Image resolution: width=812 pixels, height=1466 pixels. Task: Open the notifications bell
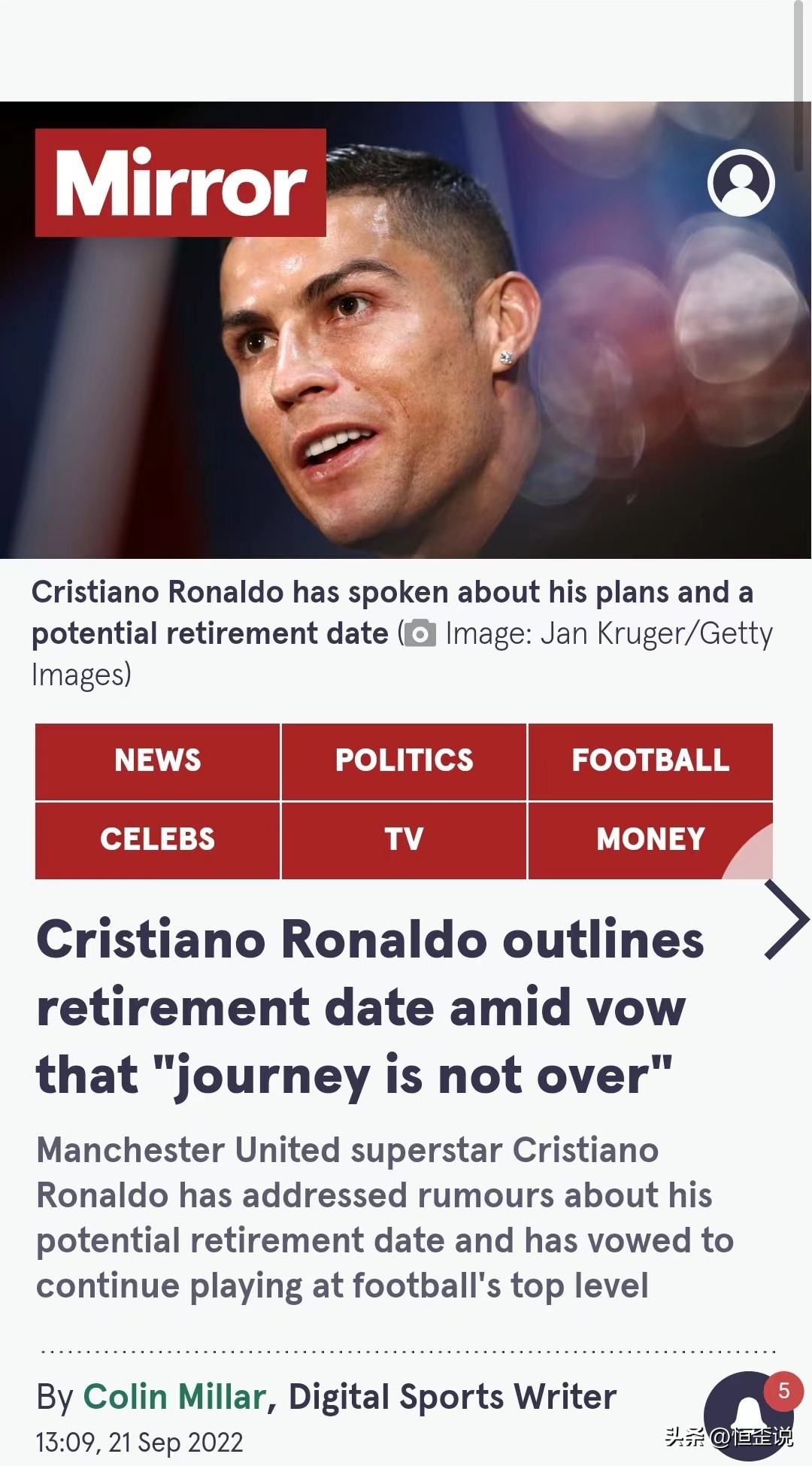pyautogui.click(x=747, y=1414)
